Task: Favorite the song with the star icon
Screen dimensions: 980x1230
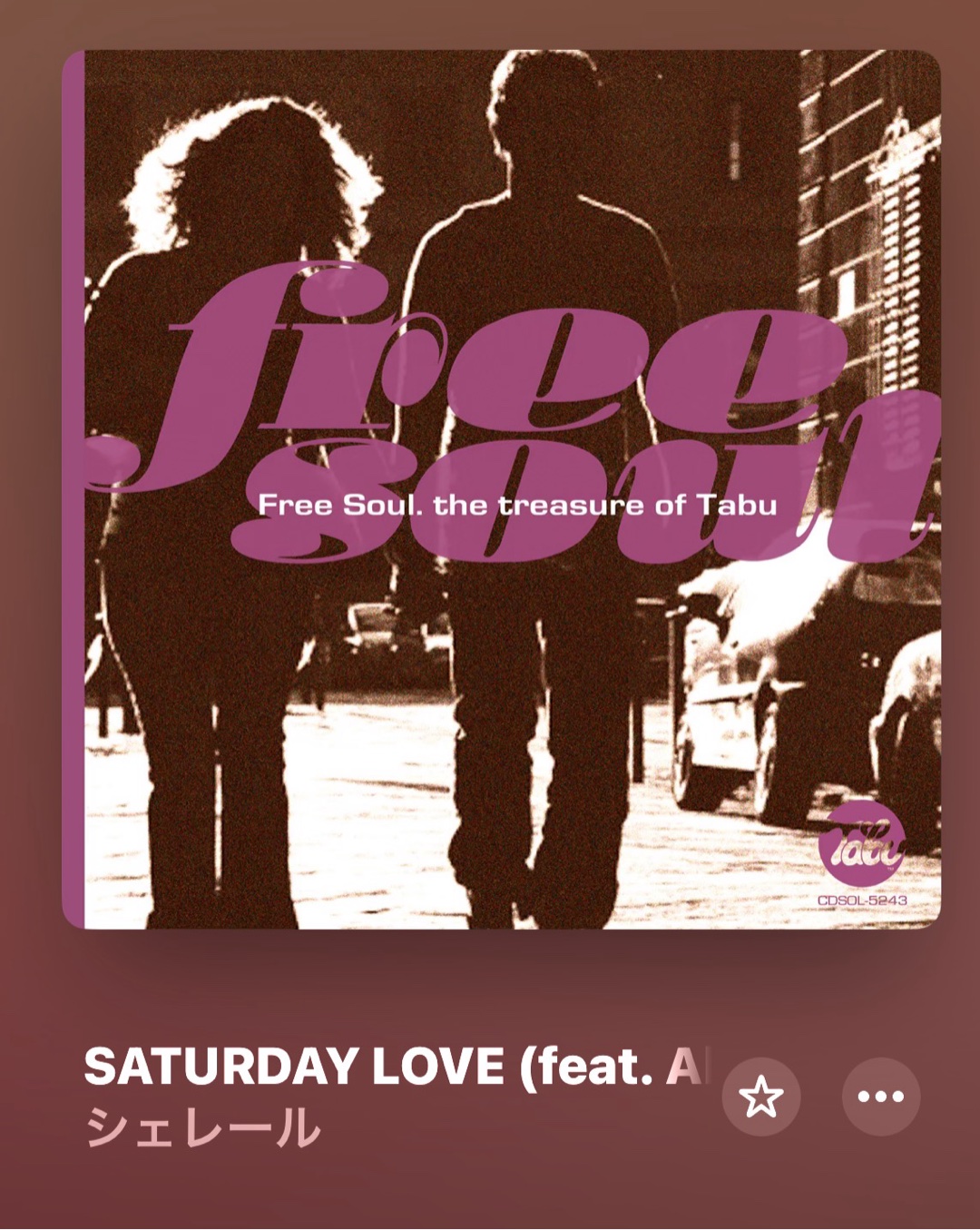Action: tap(760, 1097)
